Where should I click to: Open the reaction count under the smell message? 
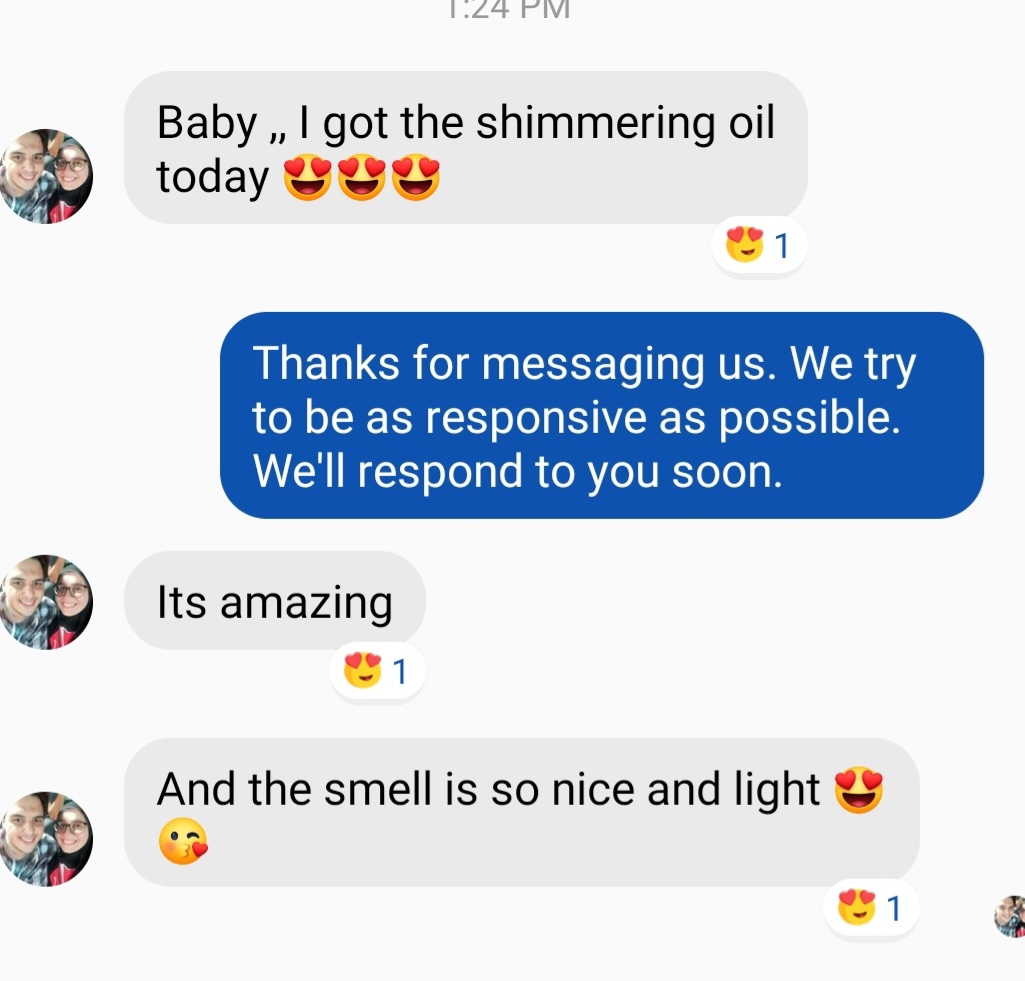pos(870,908)
